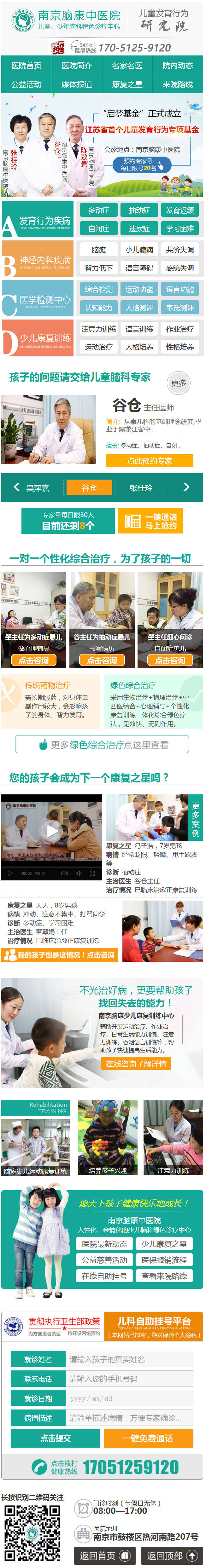
Task: View 语言训练 rehabilitation option
Action: pyautogui.click(x=139, y=329)
